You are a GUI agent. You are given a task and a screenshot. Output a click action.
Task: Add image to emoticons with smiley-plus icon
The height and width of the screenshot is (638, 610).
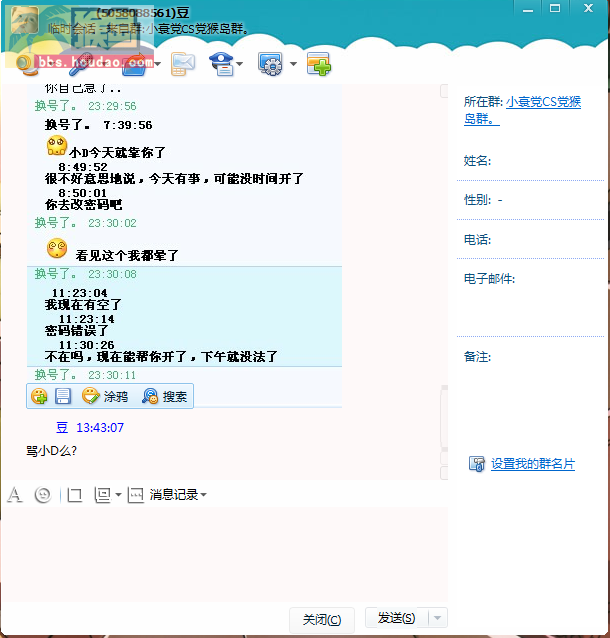pos(40,396)
